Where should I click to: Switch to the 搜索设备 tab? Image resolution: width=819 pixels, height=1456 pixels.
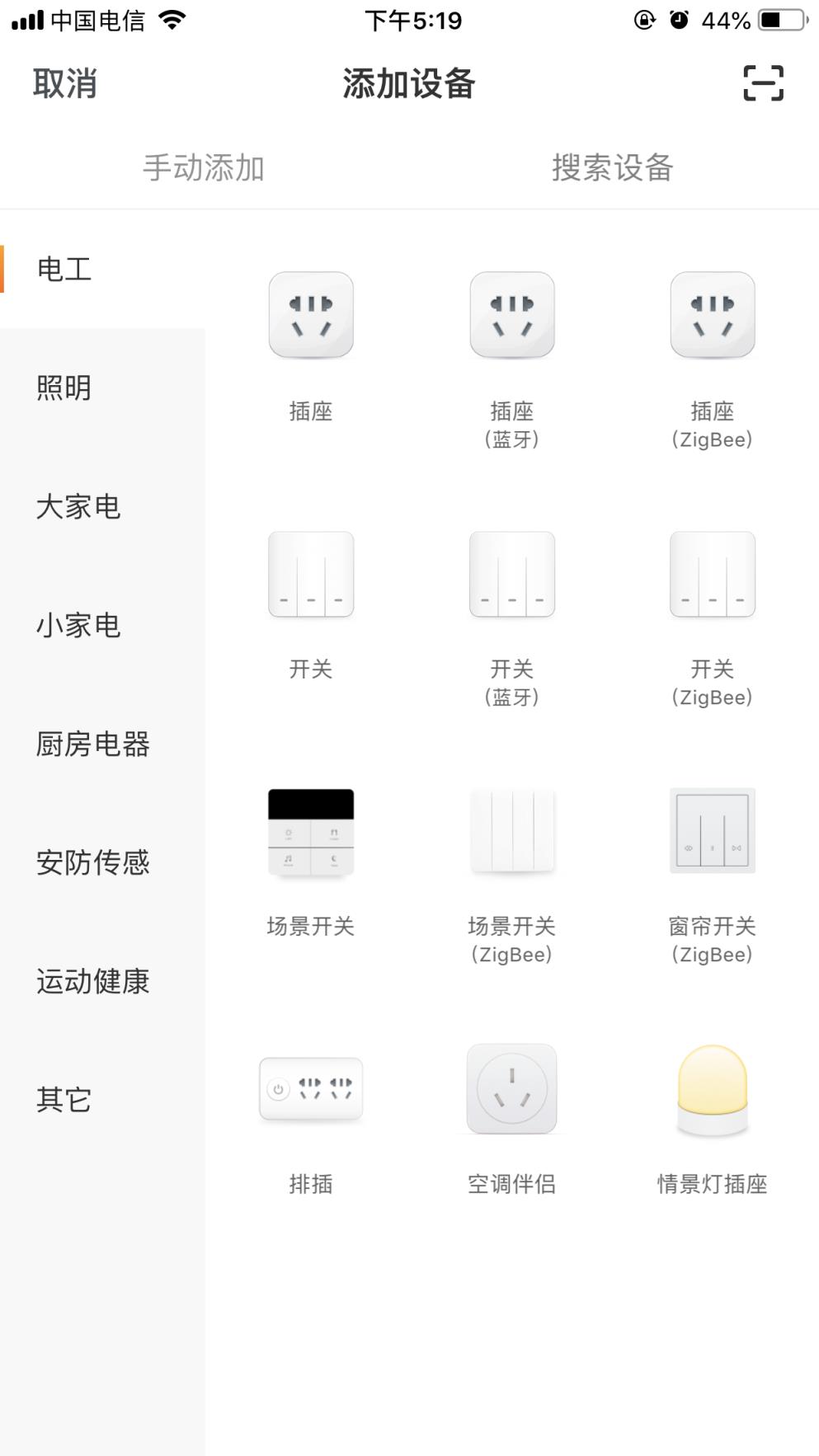(x=613, y=168)
